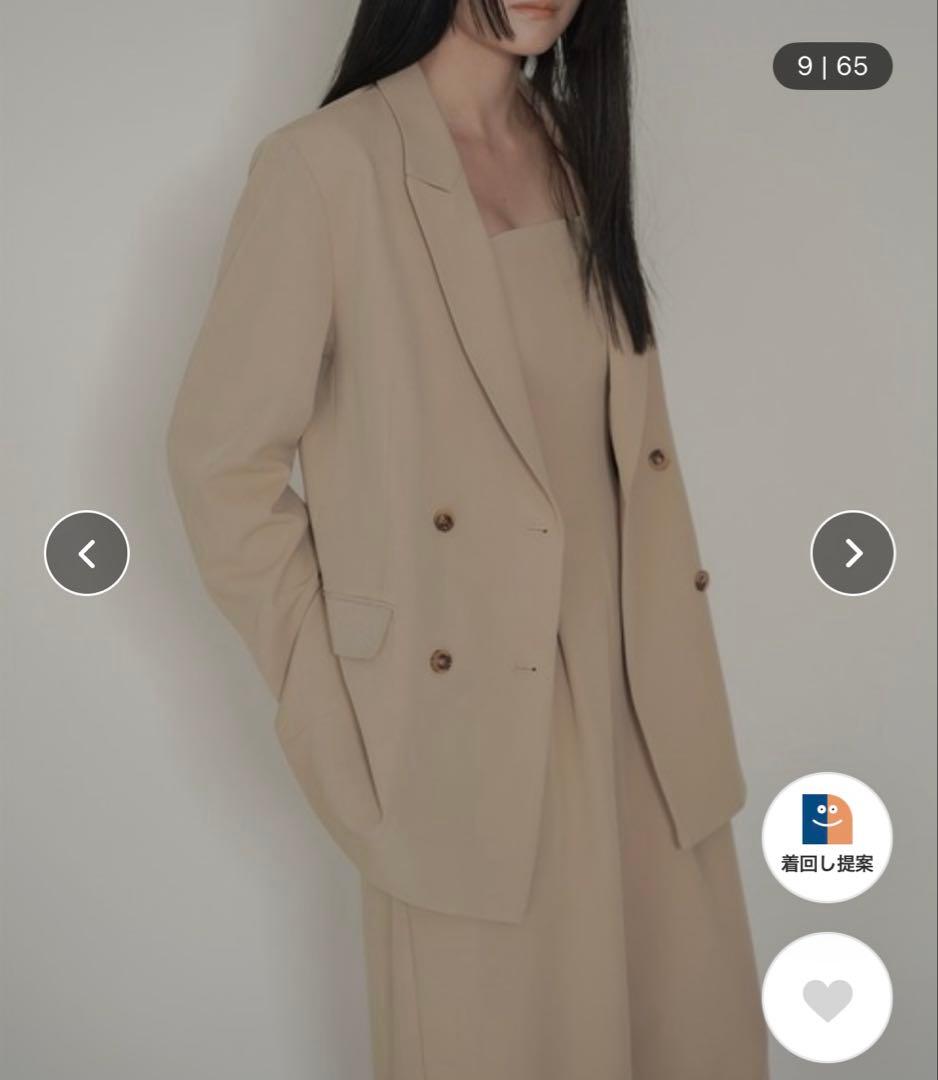Viewport: 938px width, 1080px height.
Task: Add this item to favorites with the heart
Action: (827, 998)
